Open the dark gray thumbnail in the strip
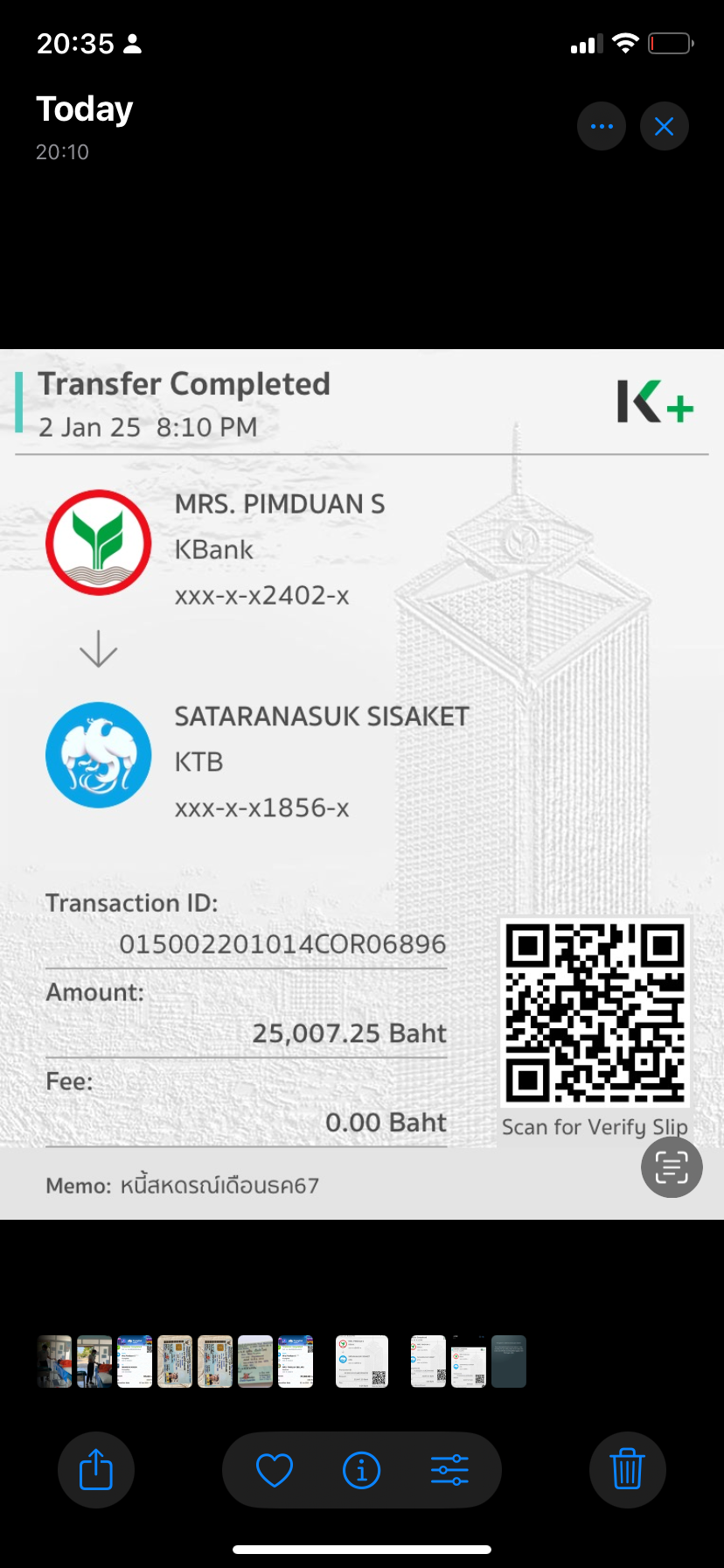The image size is (724, 1568). (x=509, y=1361)
